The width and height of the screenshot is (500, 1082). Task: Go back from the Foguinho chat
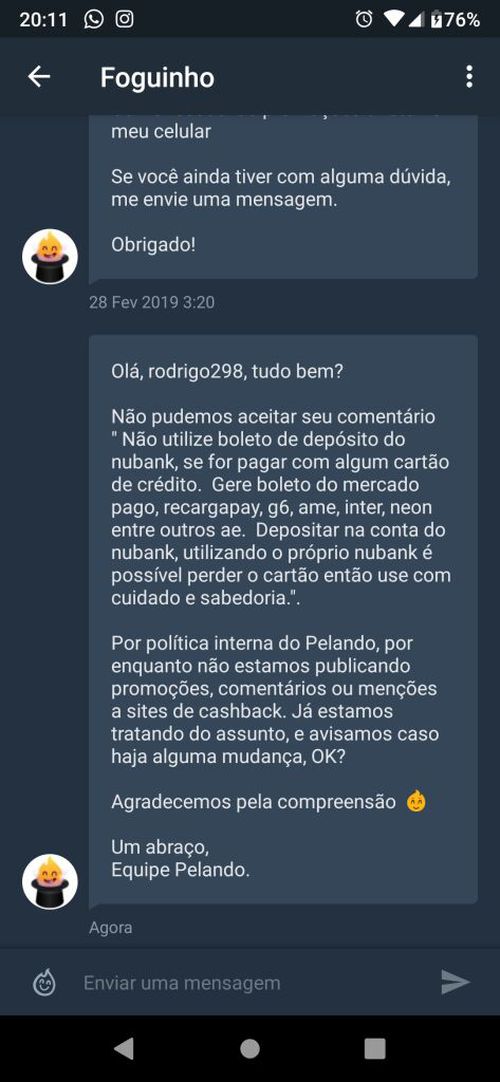[39, 77]
